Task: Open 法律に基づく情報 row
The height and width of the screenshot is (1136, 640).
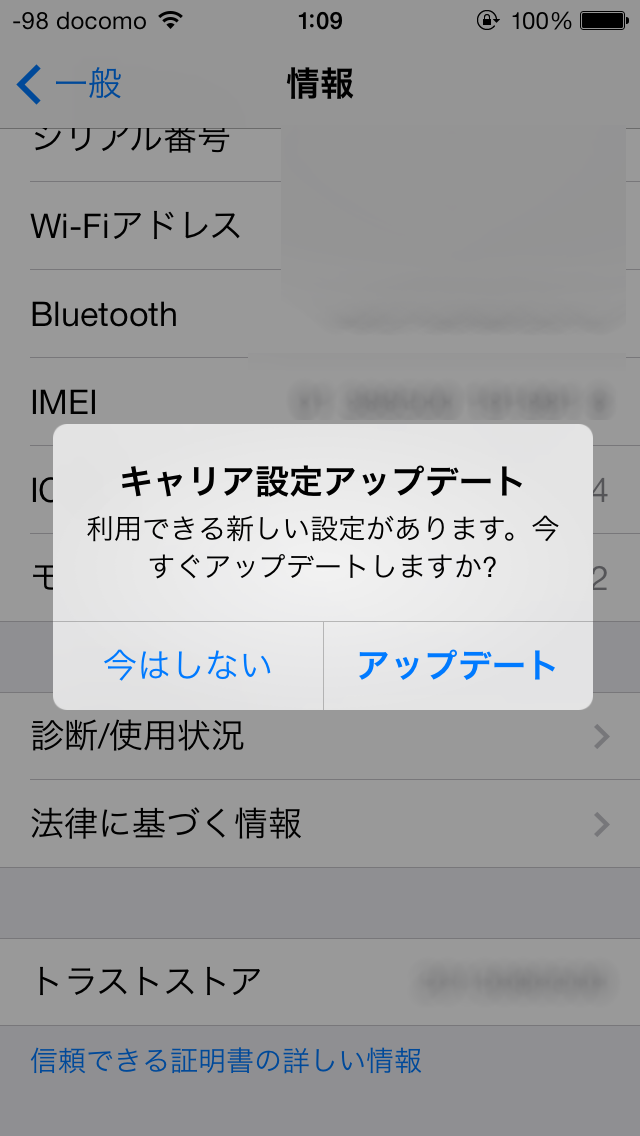Action: click(x=320, y=824)
